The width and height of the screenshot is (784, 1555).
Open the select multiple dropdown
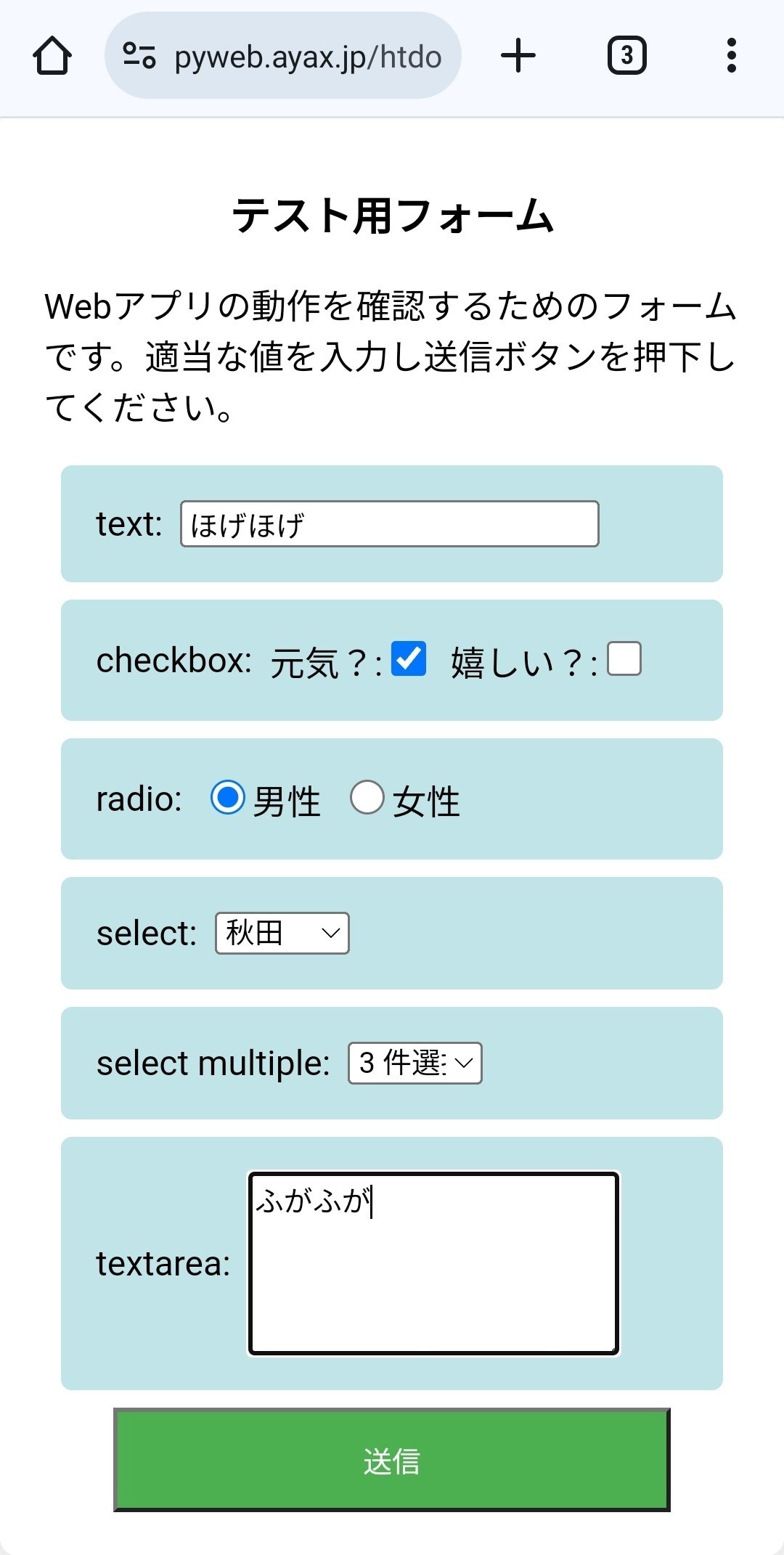click(414, 1063)
